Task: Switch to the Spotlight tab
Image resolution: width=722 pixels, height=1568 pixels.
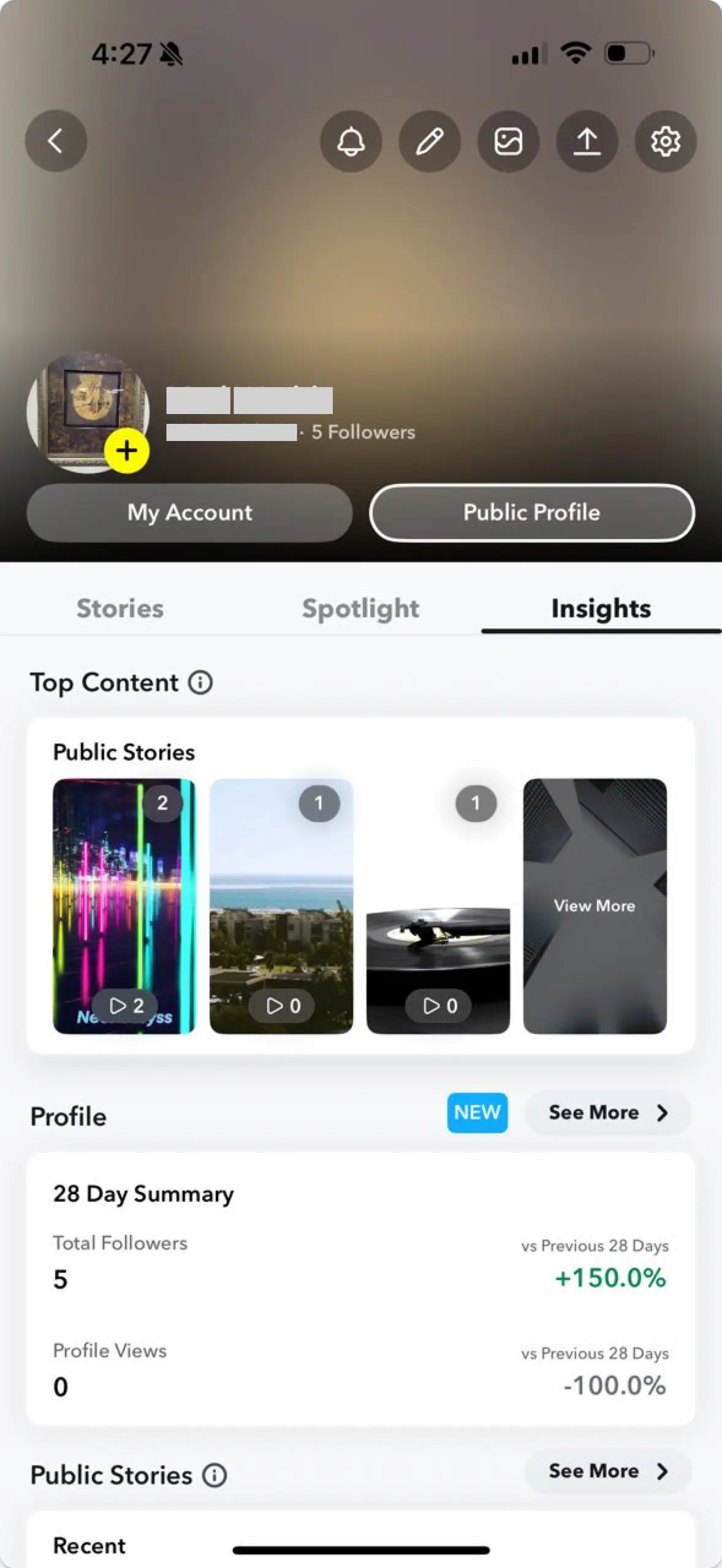Action: click(360, 608)
